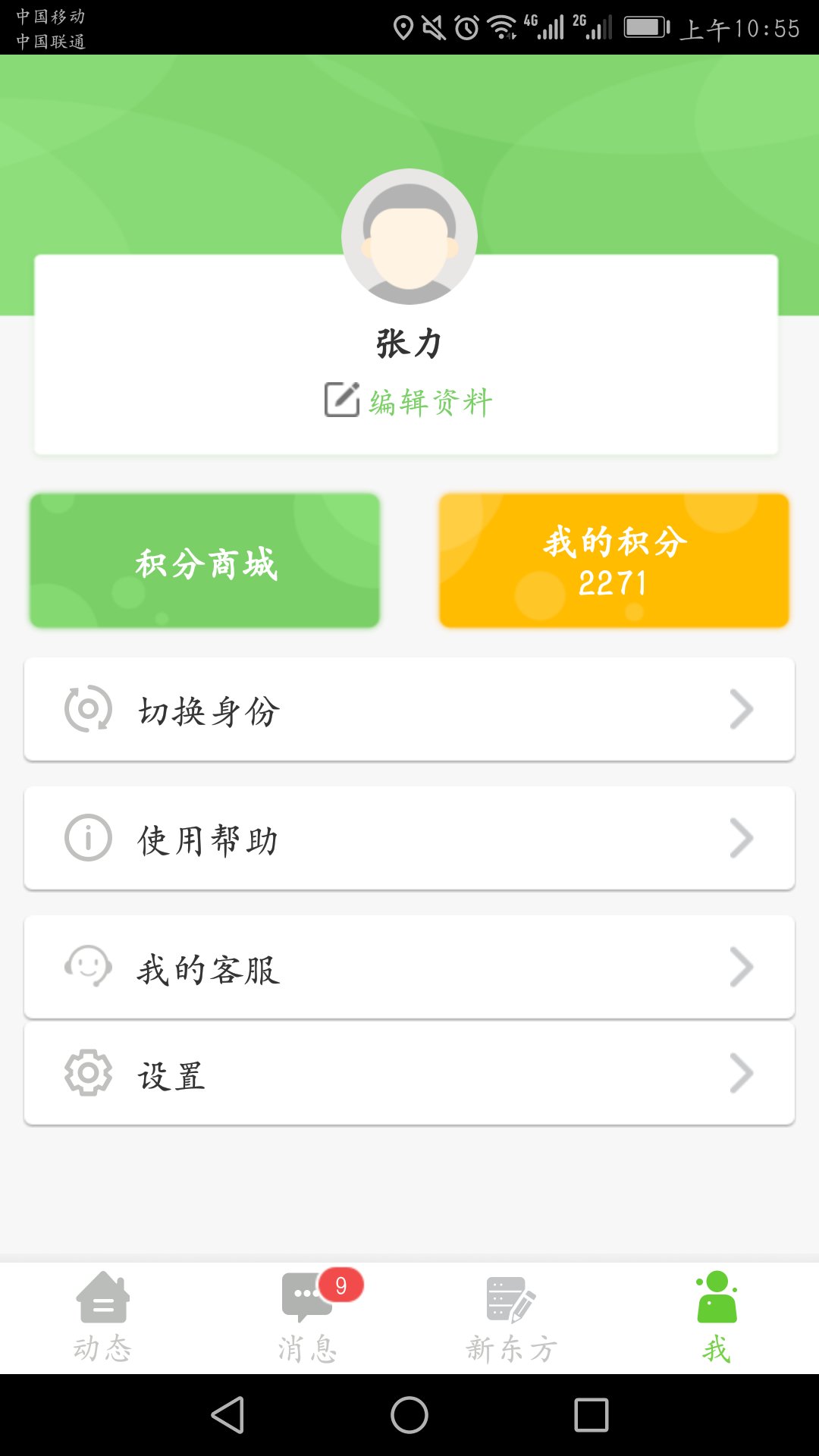The height and width of the screenshot is (1456, 819).
Task: View 我的积分 points balance
Action: click(614, 560)
